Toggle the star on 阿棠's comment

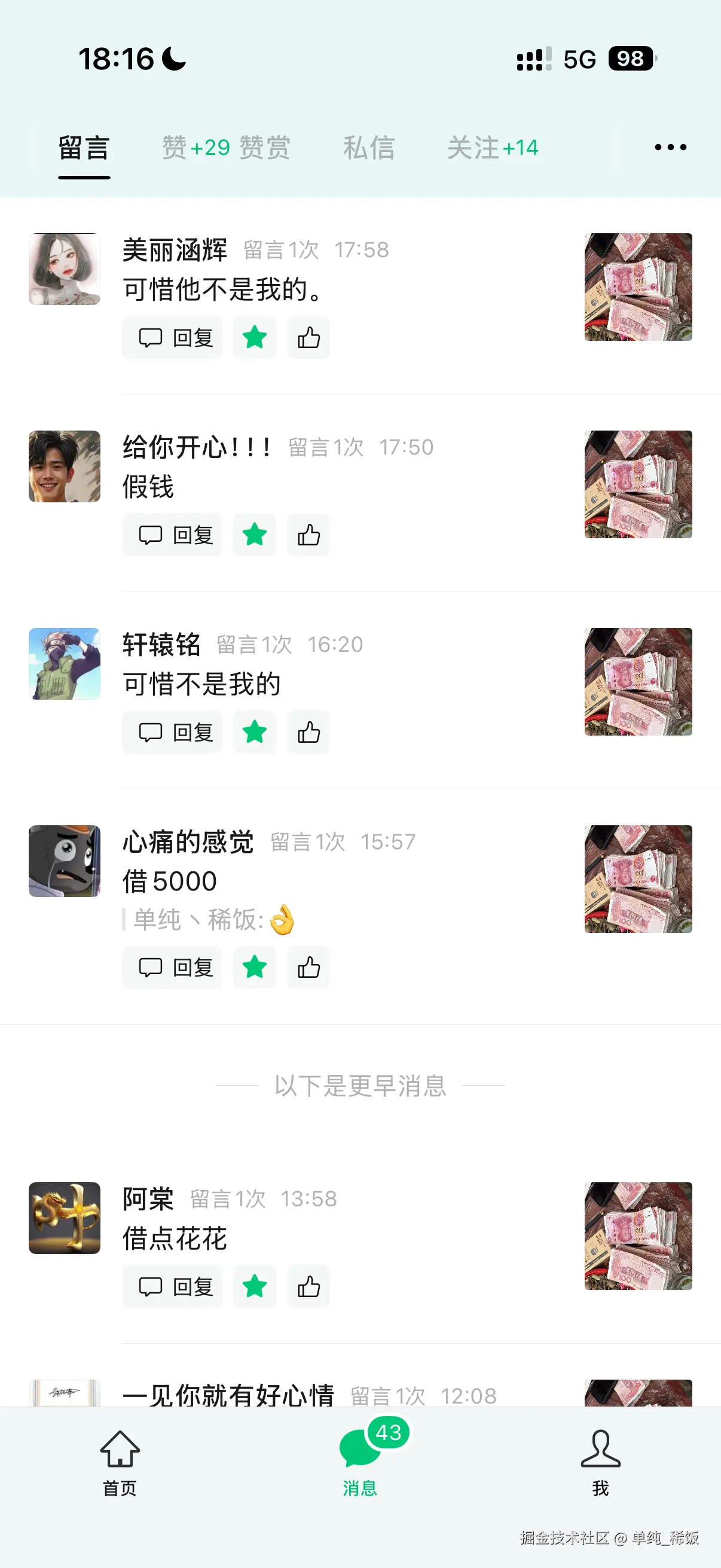pos(254,1286)
